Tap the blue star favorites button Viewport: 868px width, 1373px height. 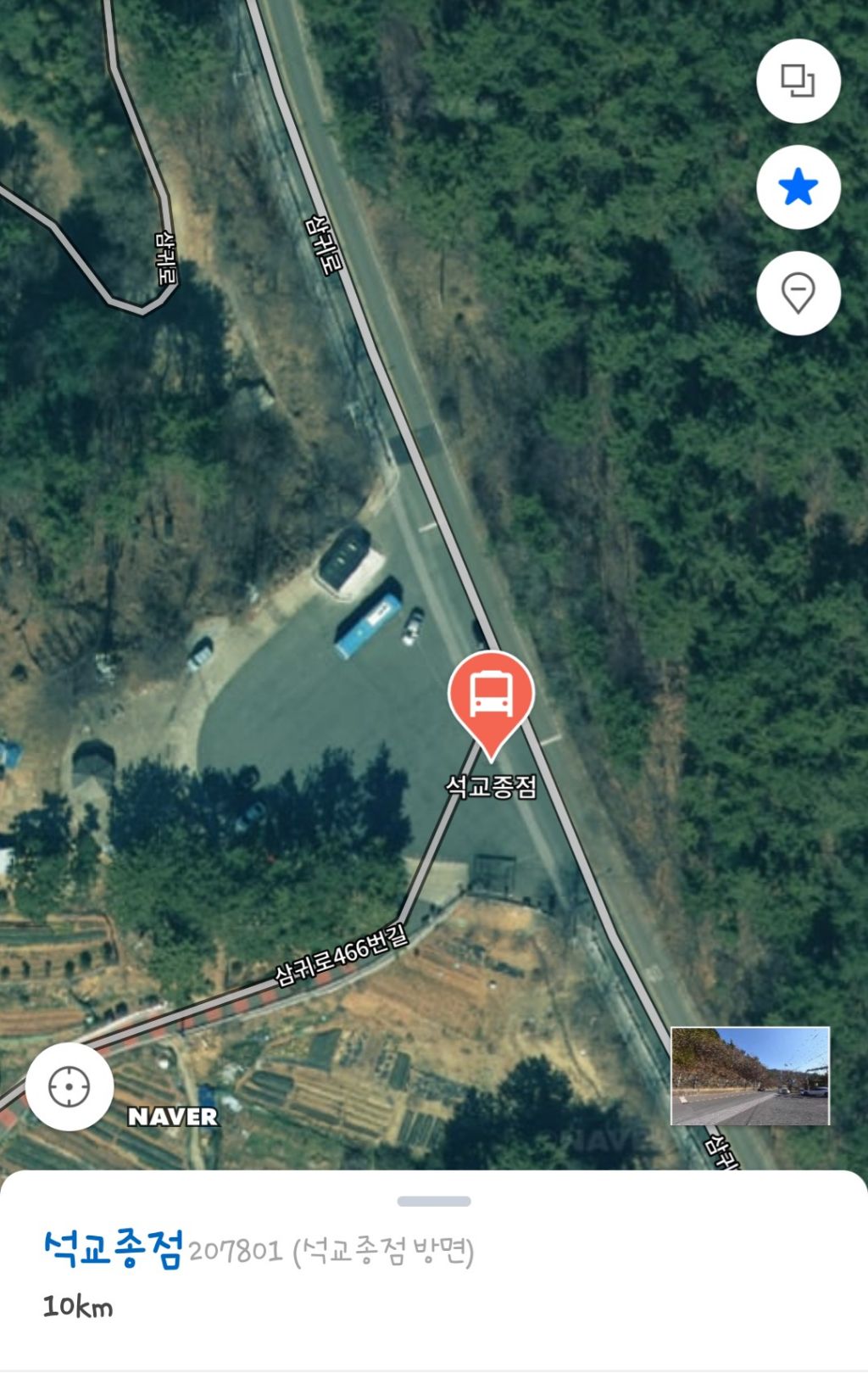tap(798, 187)
